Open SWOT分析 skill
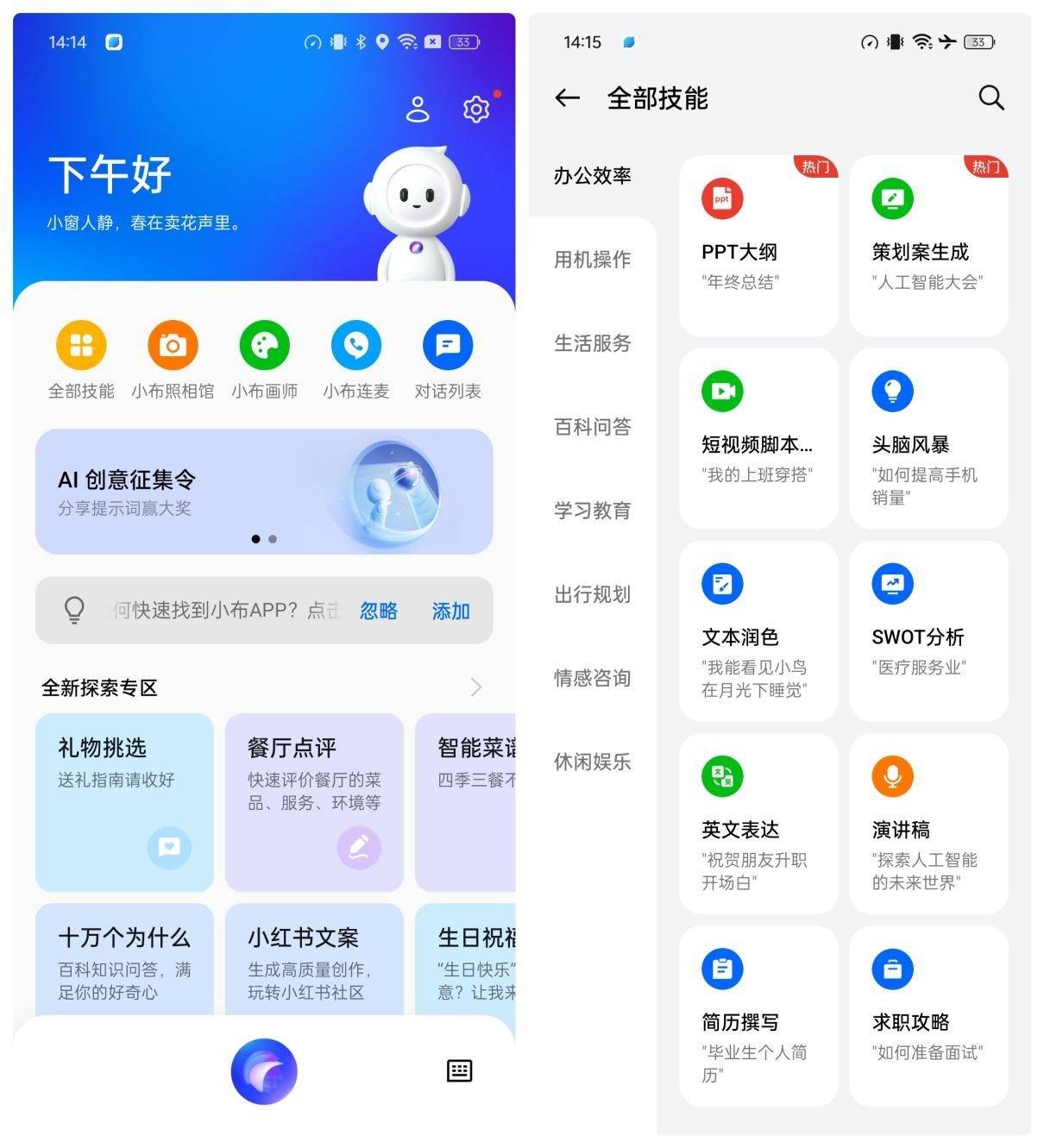1044x1148 pixels. [x=928, y=631]
